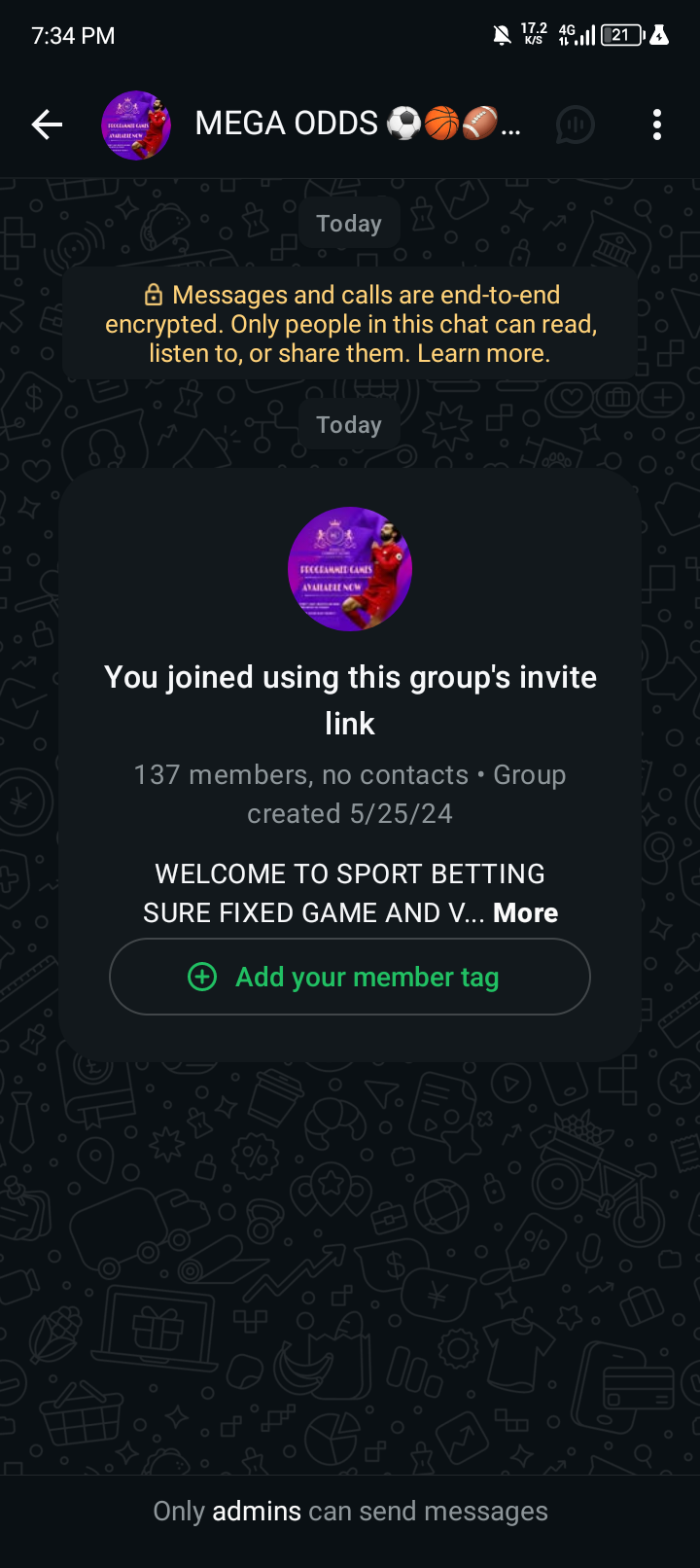The height and width of the screenshot is (1568, 700).
Task: Go back to the chats list
Action: coord(47,125)
